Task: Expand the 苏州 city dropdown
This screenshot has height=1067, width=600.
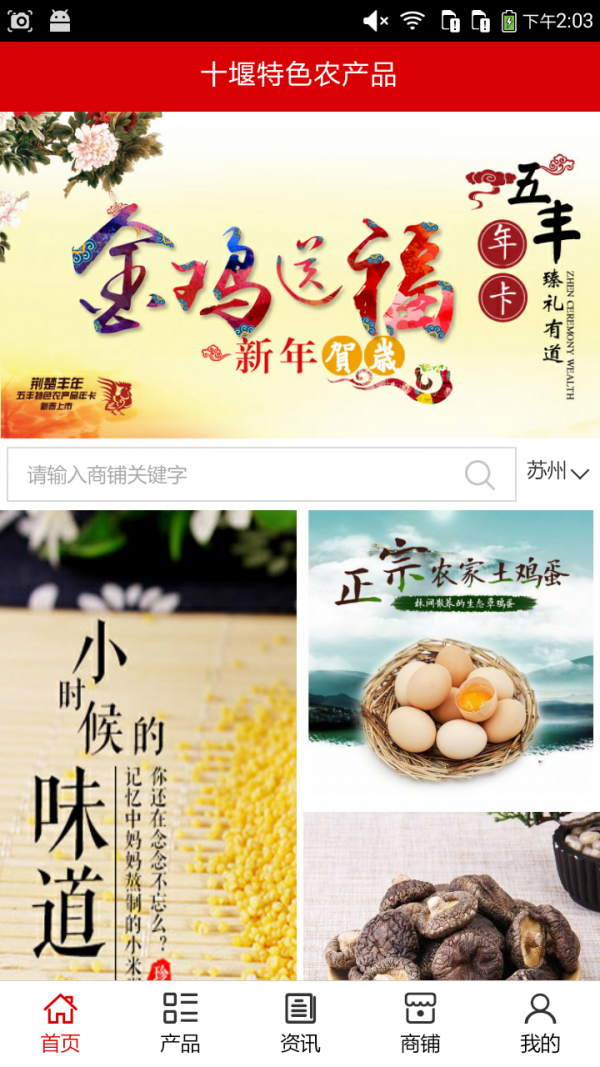Action: [558, 472]
